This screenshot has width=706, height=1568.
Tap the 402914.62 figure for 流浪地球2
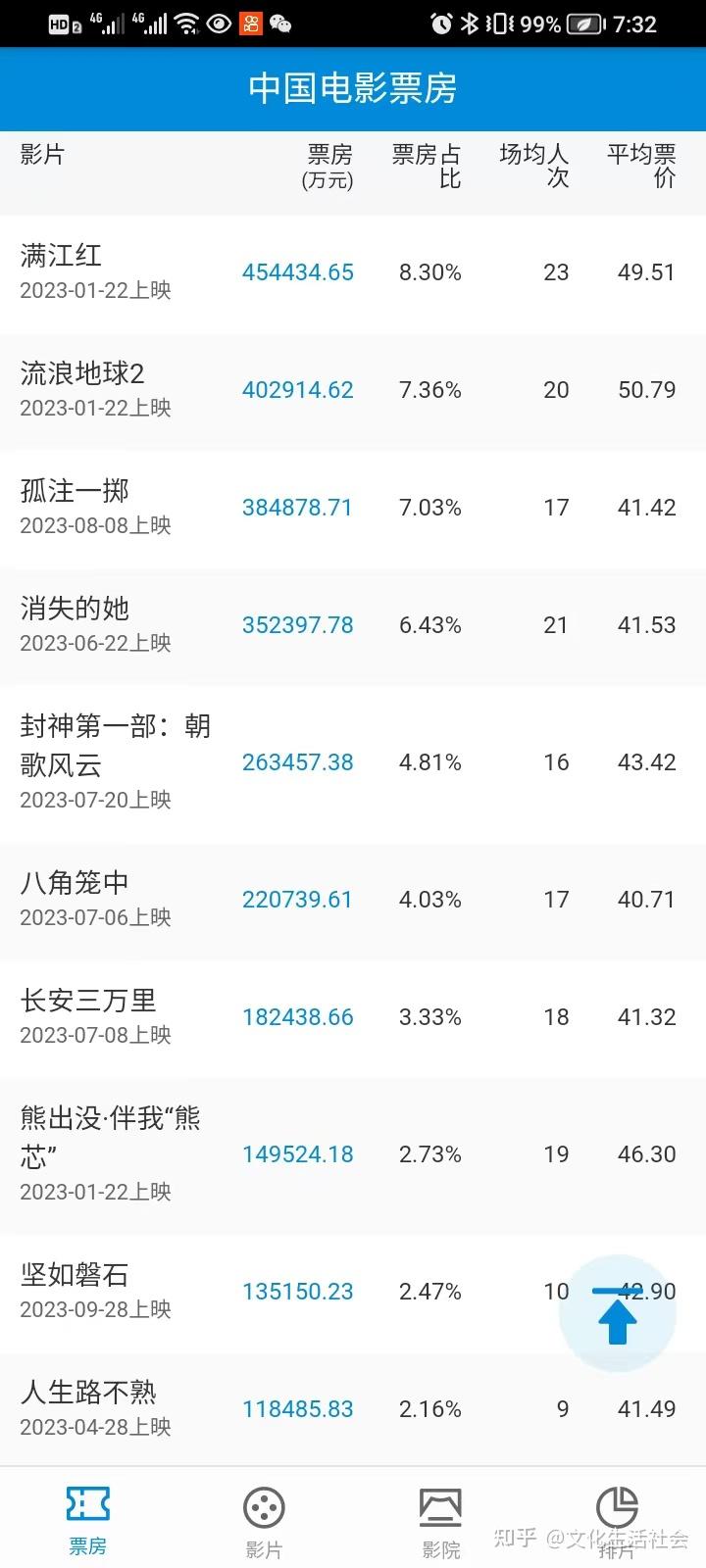(x=298, y=390)
